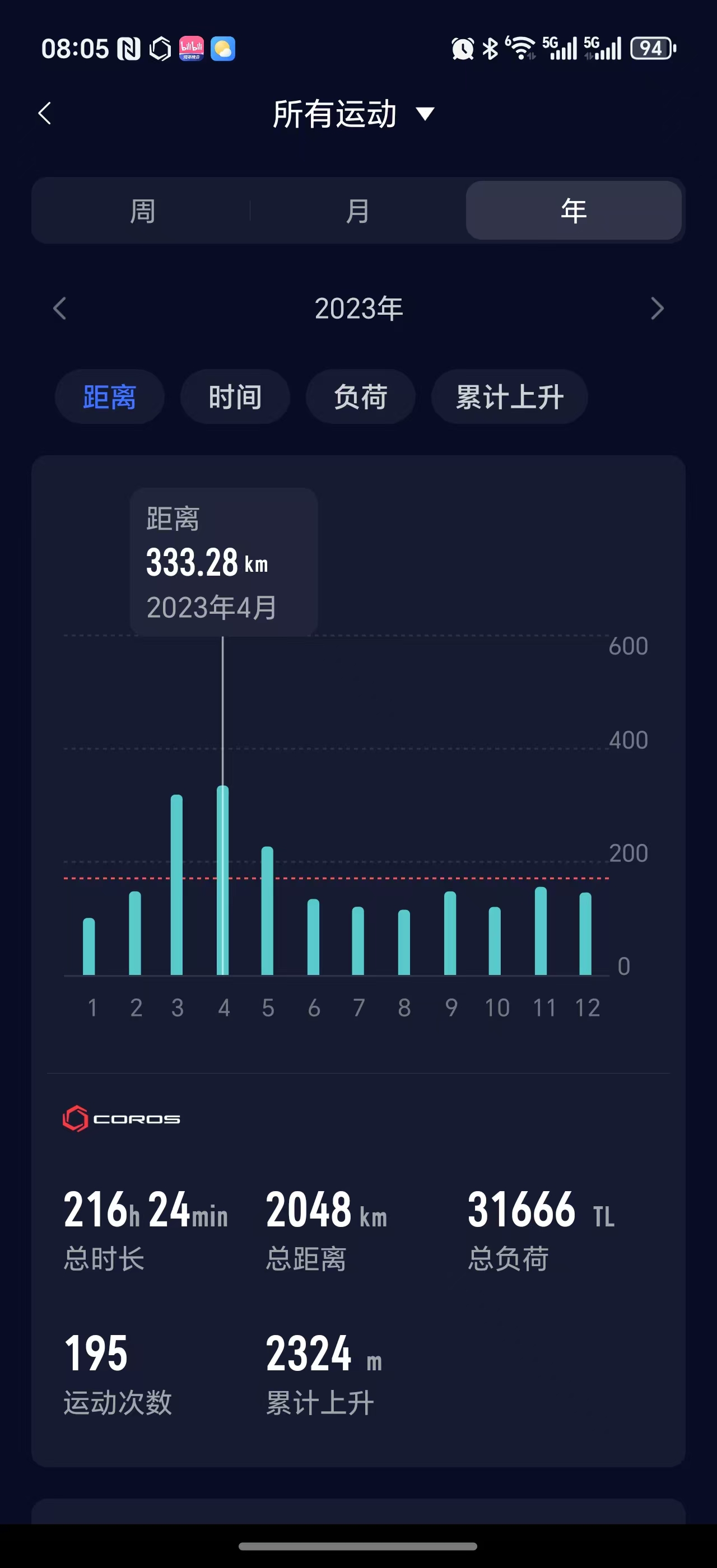This screenshot has width=717, height=1568.
Task: Select the 距离 metric chip
Action: (x=110, y=397)
